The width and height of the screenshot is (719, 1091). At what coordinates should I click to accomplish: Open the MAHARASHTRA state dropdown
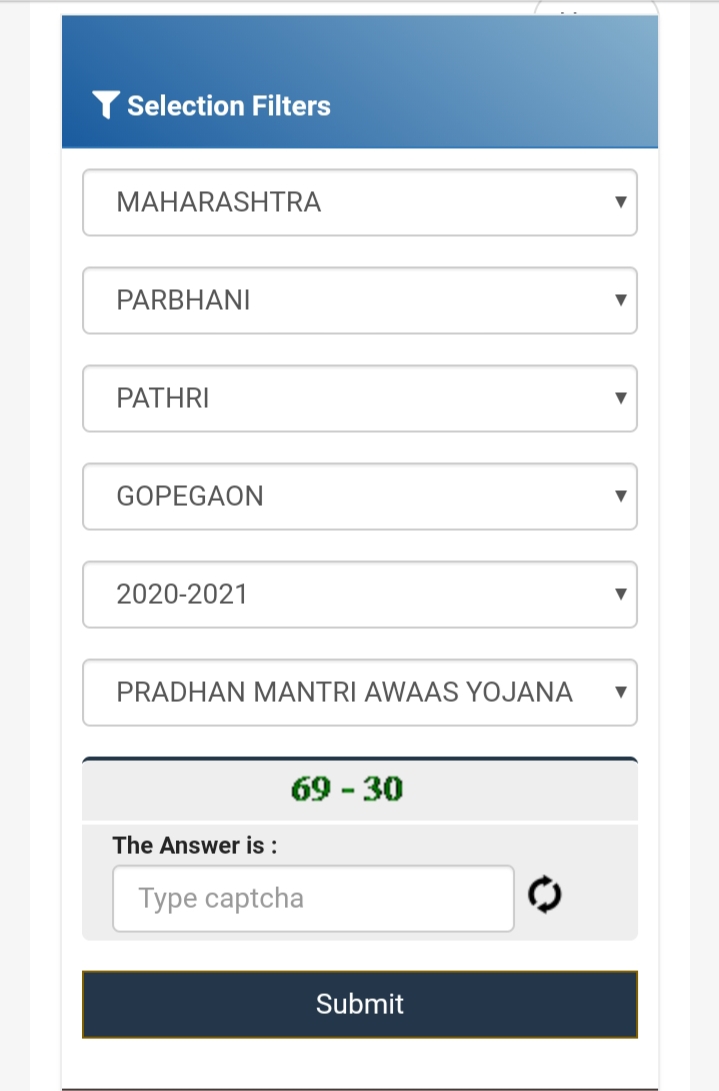pyautogui.click(x=359, y=202)
